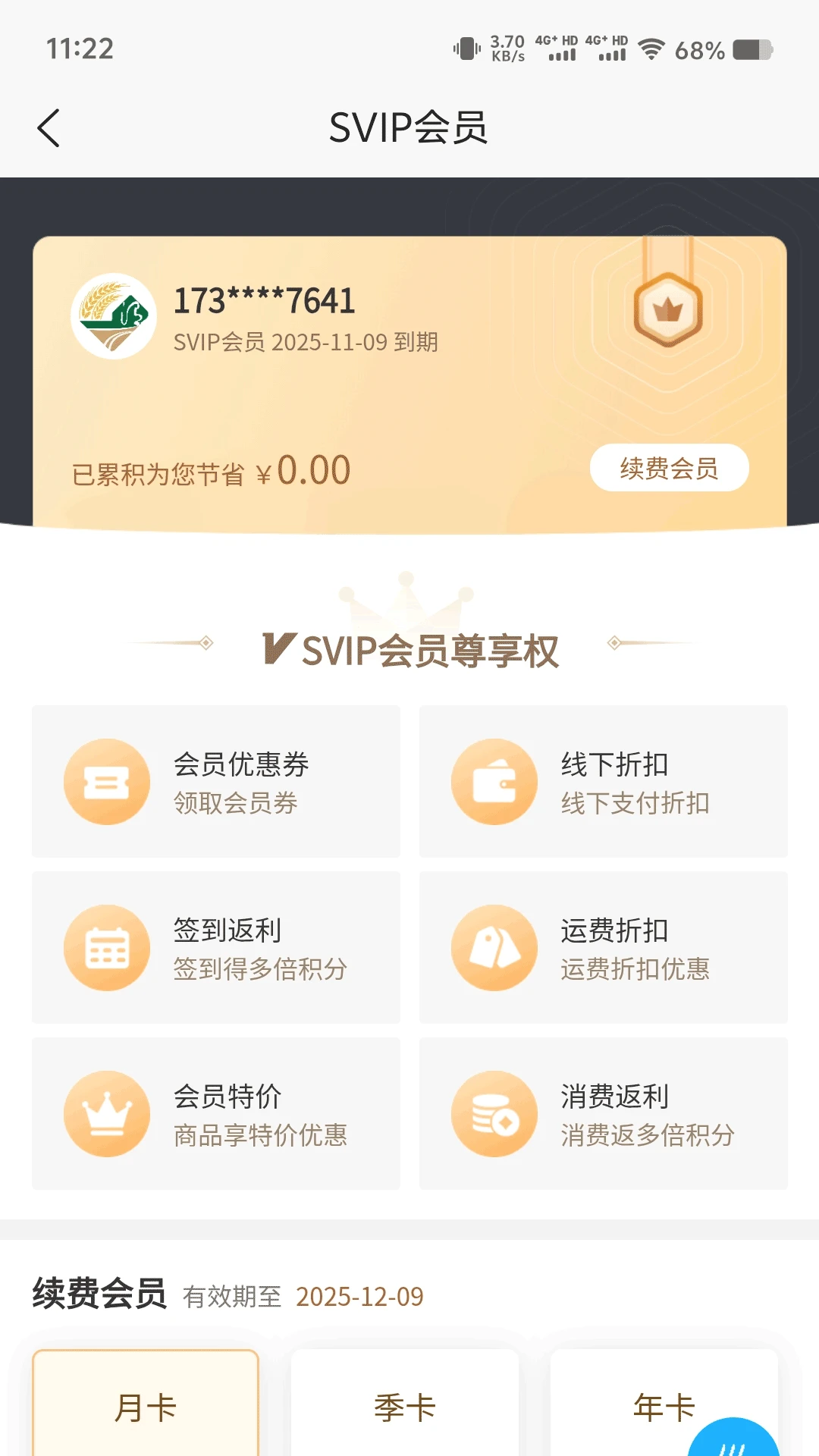Select the 线下折扣 wallet icon
Screen dimensions: 819x1456
[493, 781]
